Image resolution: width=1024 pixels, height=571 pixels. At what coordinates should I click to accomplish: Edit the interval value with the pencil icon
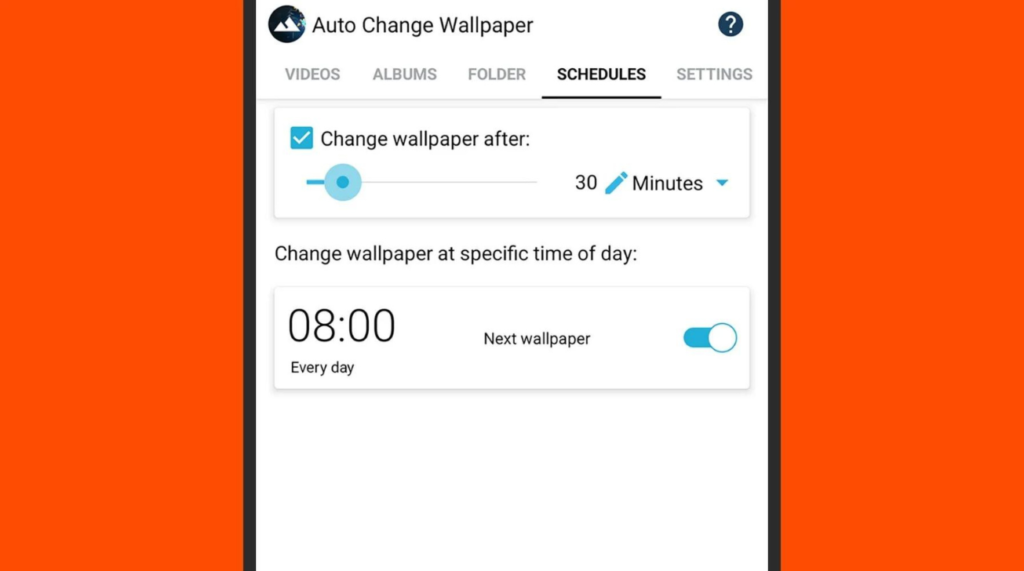(616, 183)
